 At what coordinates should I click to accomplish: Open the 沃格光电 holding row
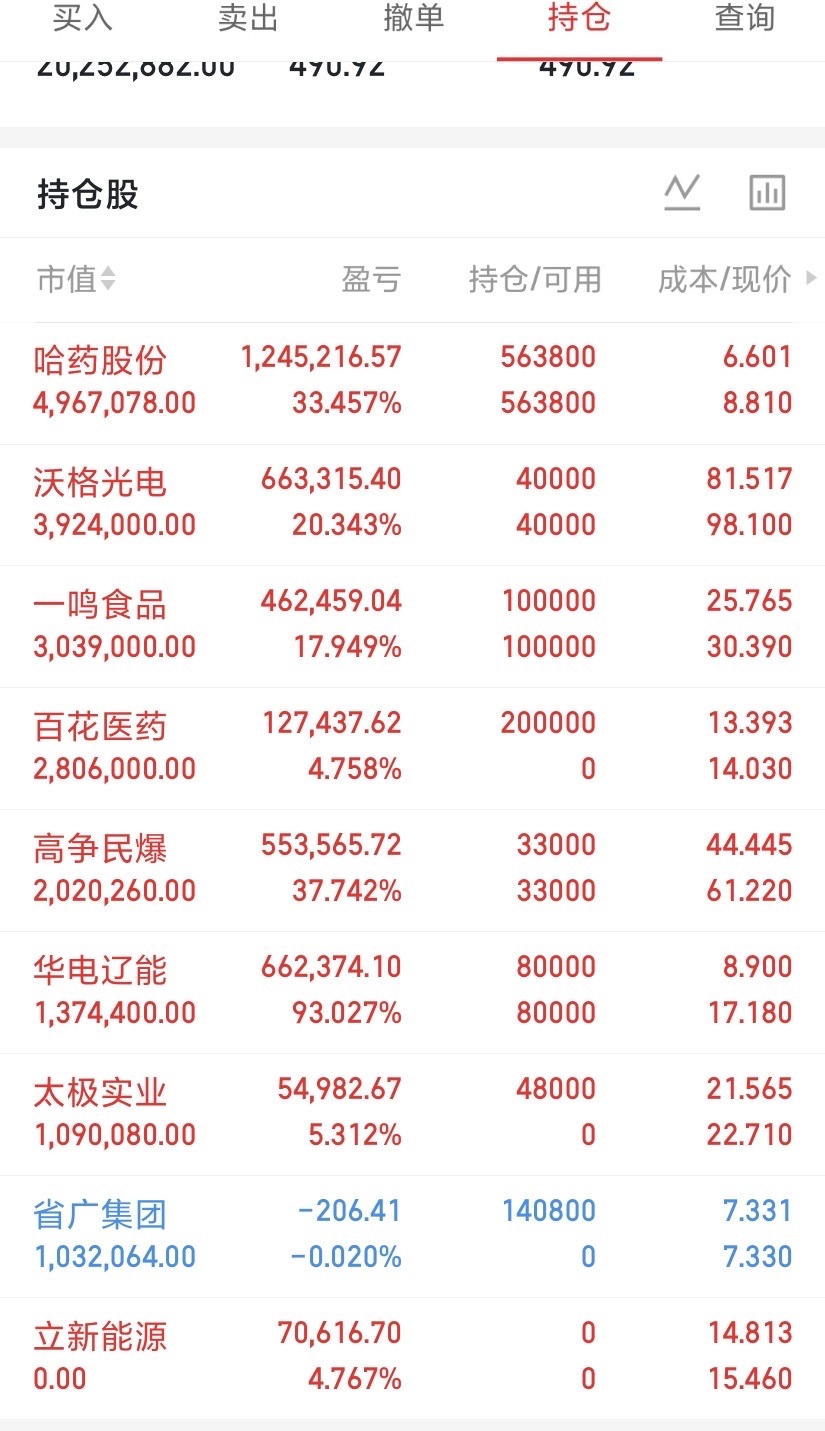412,505
